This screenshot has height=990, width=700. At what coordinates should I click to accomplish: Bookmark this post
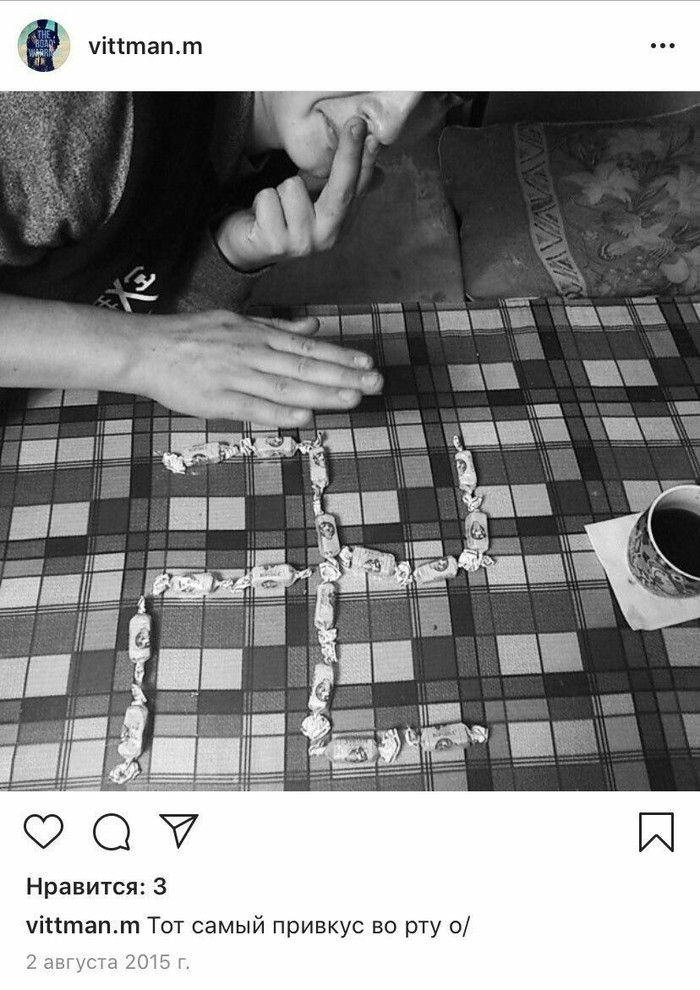656,831
